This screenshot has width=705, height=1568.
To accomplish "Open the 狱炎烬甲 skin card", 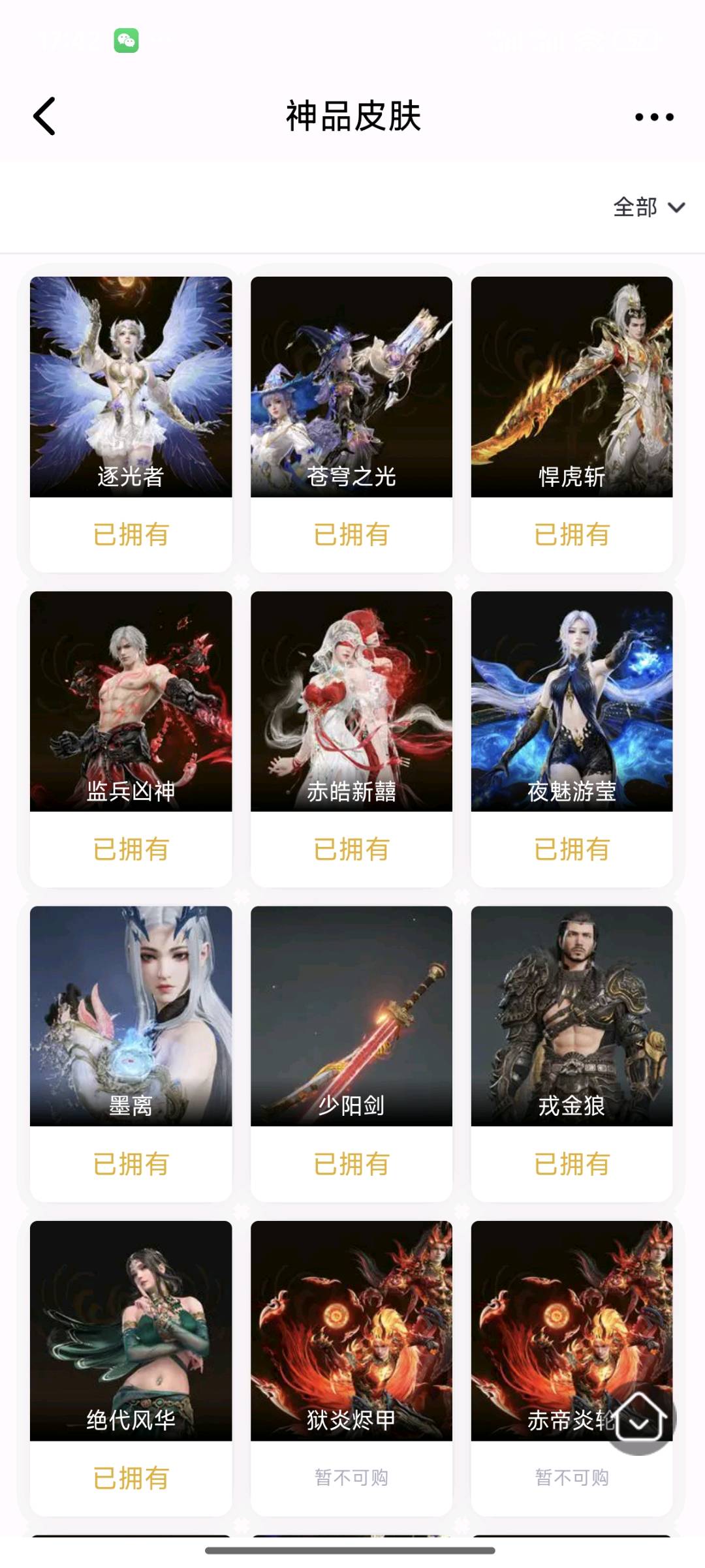I will point(351,1330).
